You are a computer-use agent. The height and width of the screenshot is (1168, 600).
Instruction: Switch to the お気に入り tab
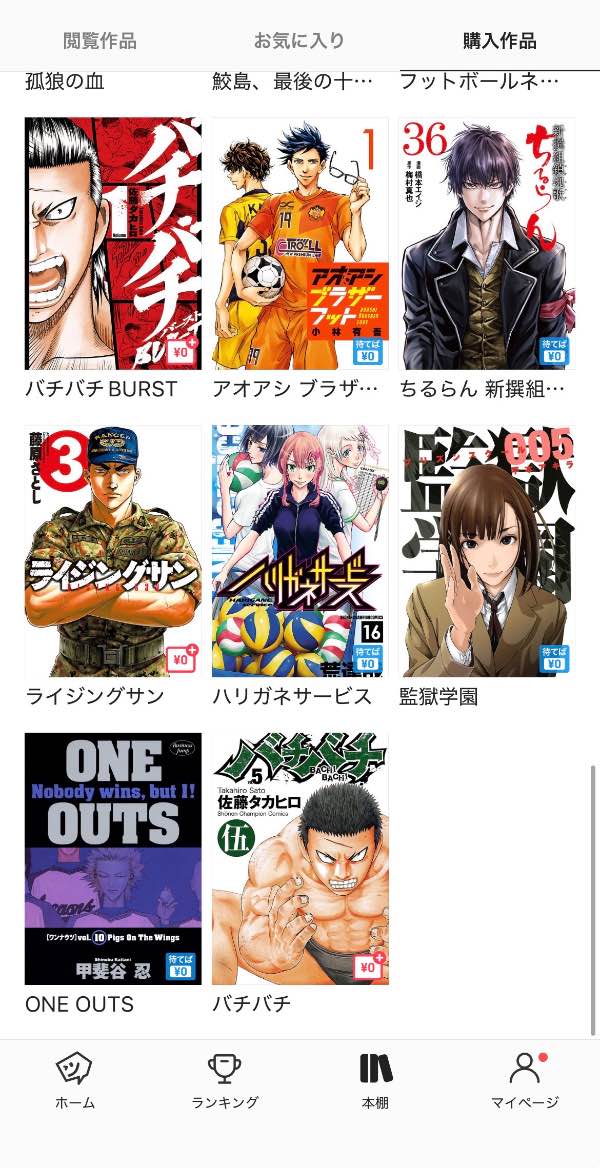click(299, 41)
